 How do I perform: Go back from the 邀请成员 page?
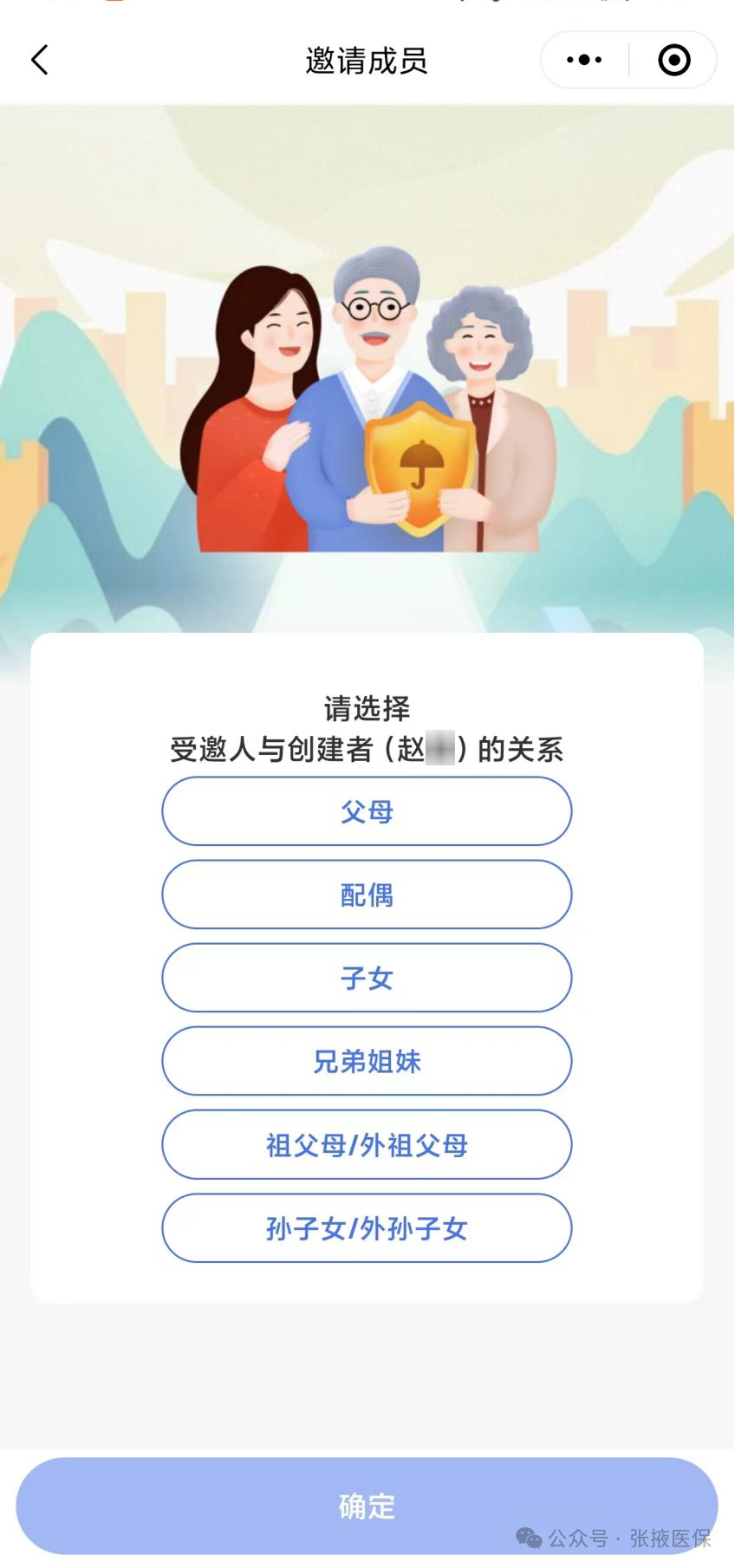[40, 60]
